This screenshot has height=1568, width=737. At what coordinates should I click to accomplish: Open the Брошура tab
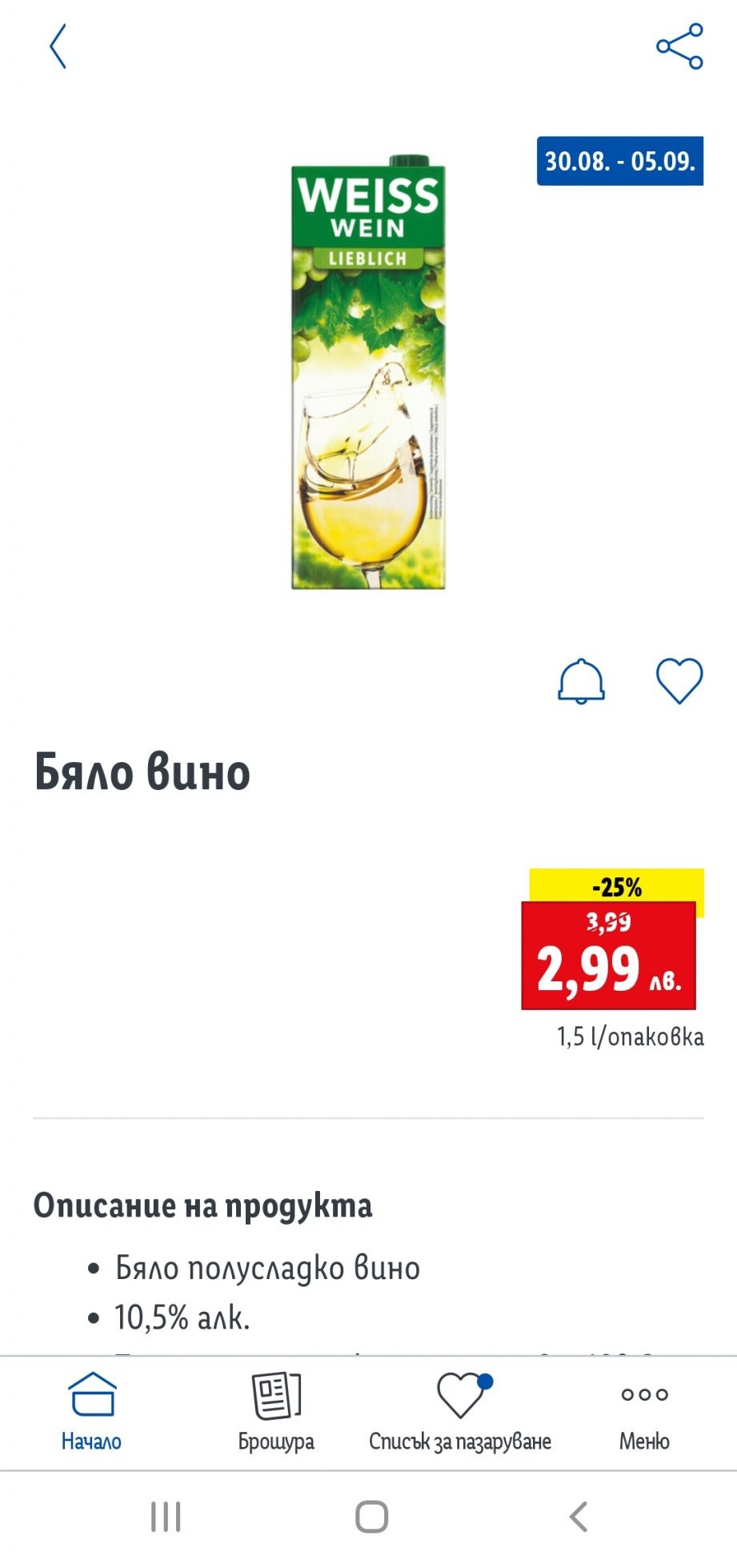tap(276, 1412)
